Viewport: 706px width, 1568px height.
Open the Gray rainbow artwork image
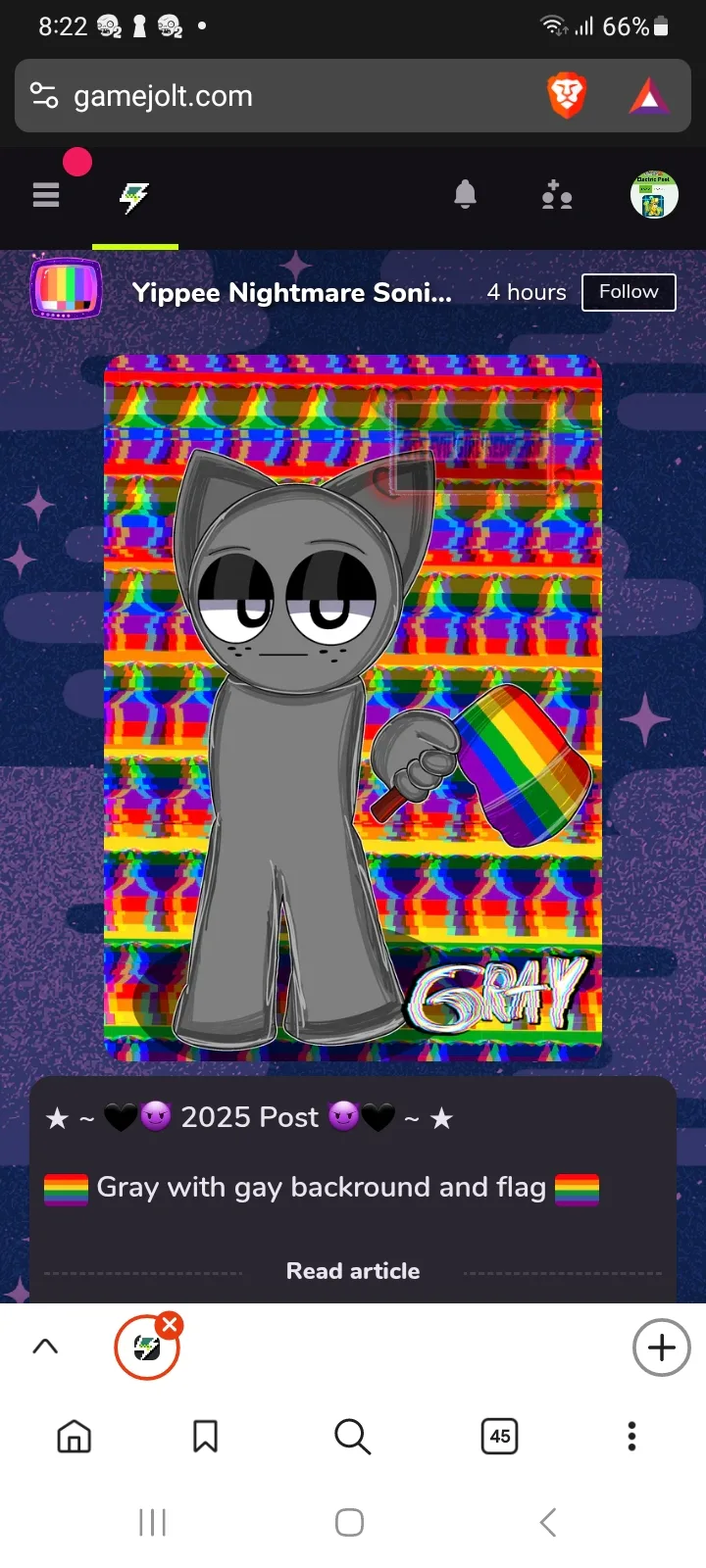[353, 708]
